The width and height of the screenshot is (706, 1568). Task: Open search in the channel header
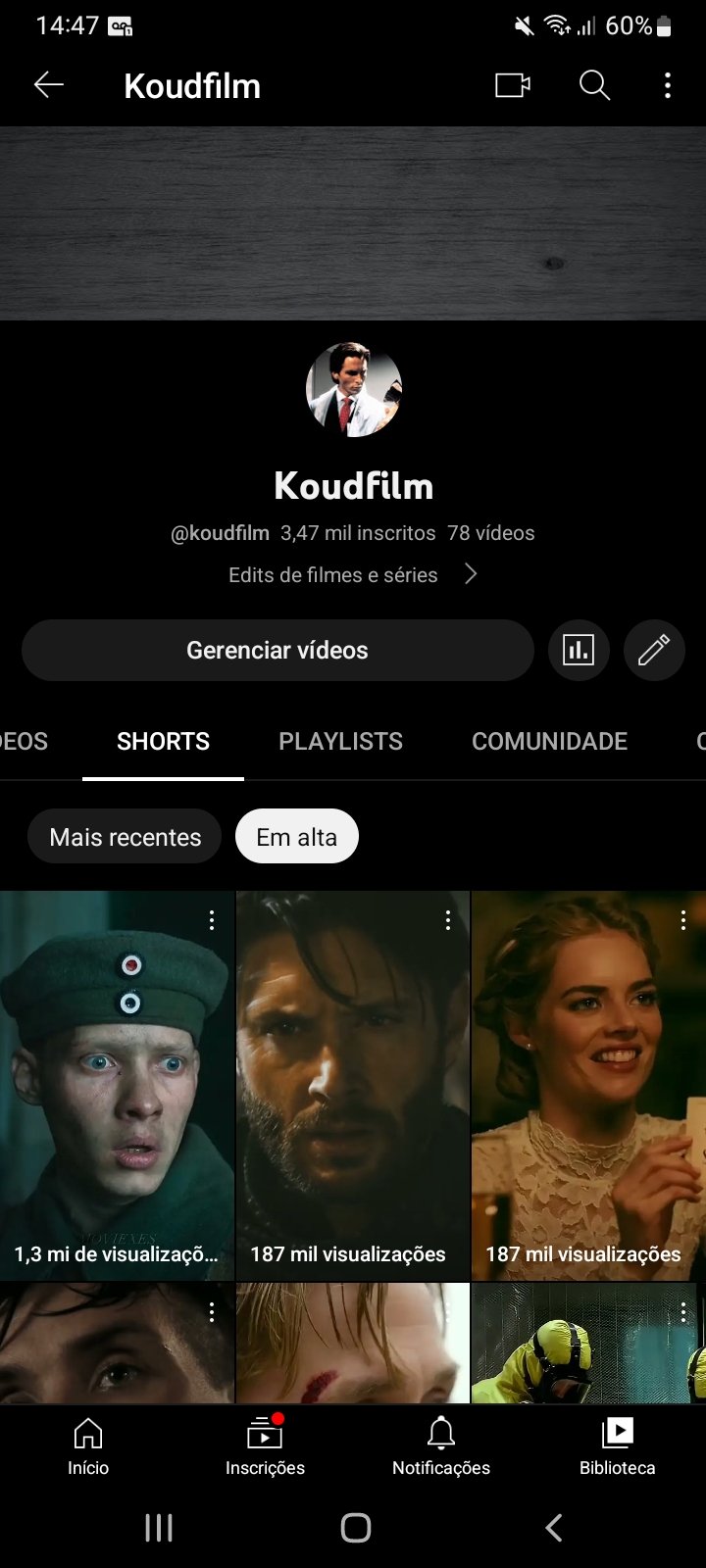[x=594, y=85]
